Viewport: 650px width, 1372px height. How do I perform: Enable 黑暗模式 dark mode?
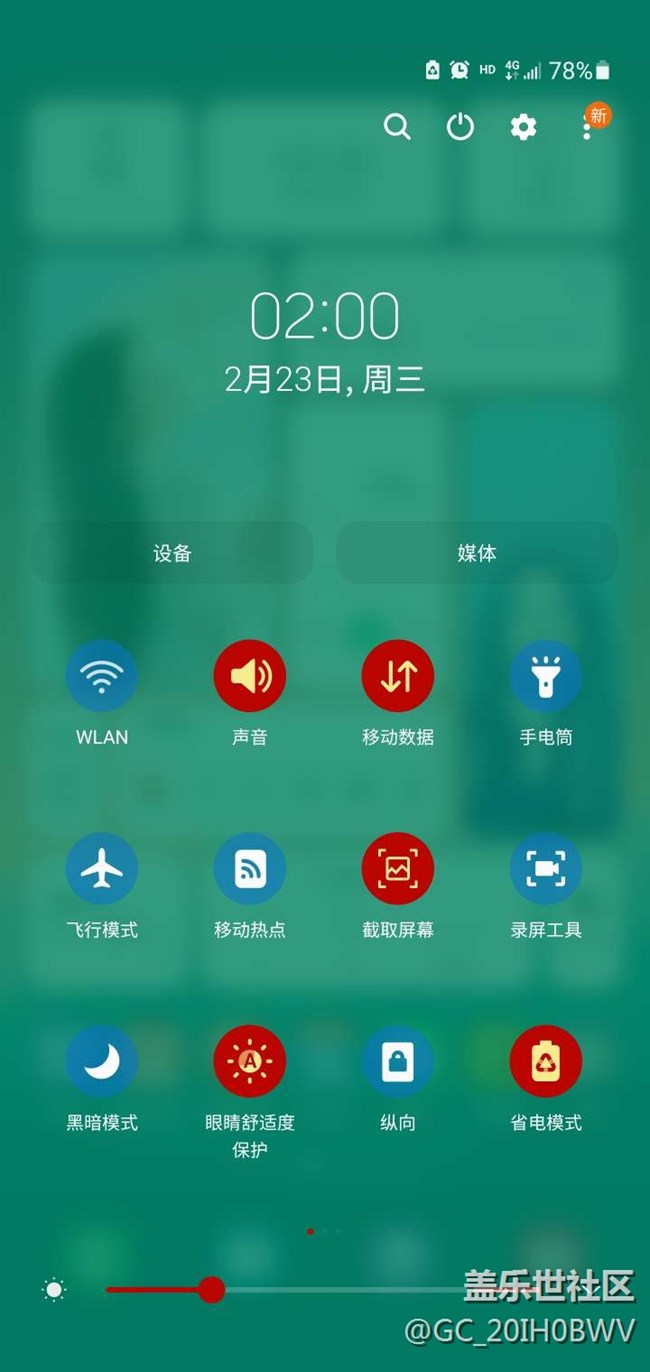[x=102, y=1062]
